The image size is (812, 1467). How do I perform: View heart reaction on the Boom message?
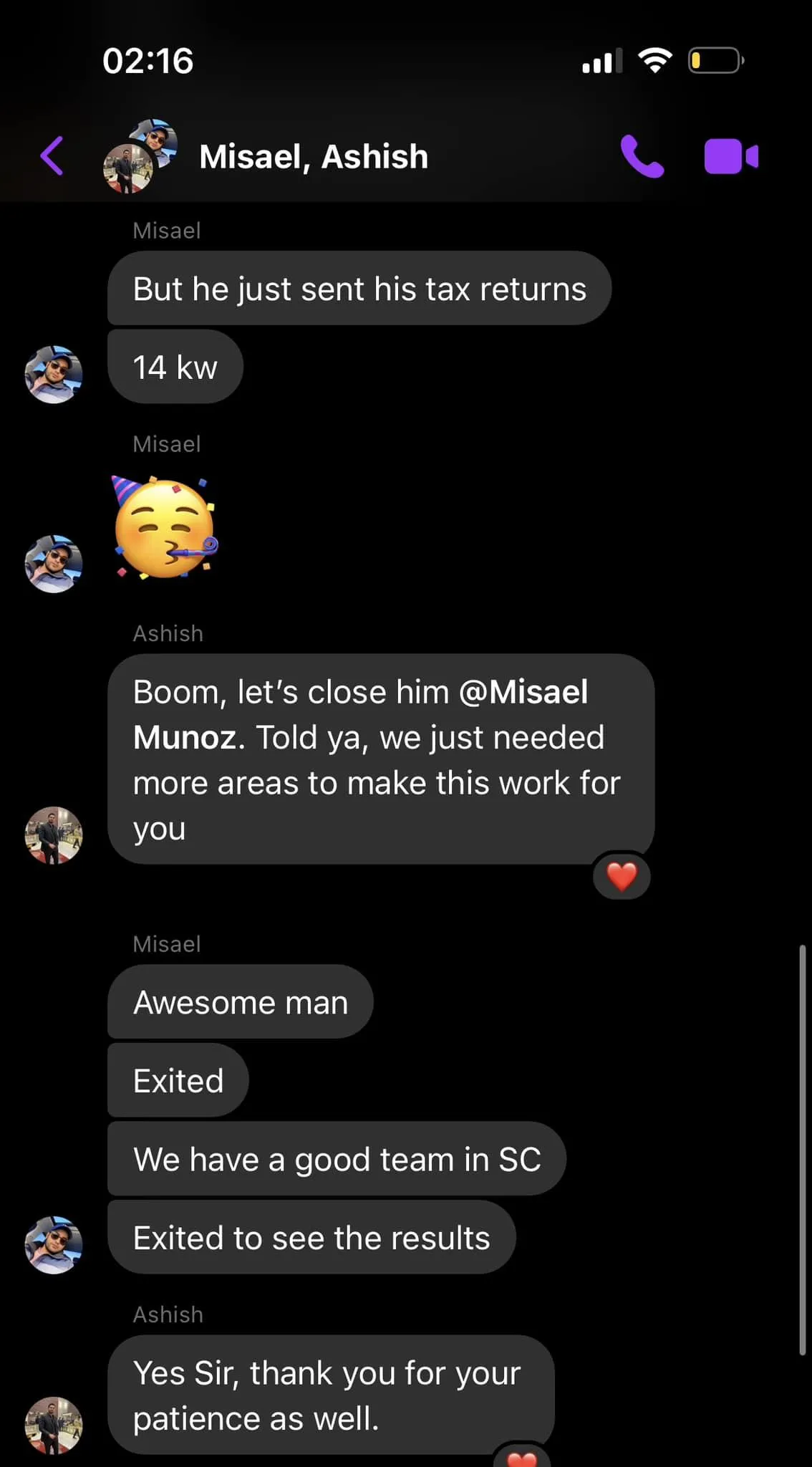[621, 876]
